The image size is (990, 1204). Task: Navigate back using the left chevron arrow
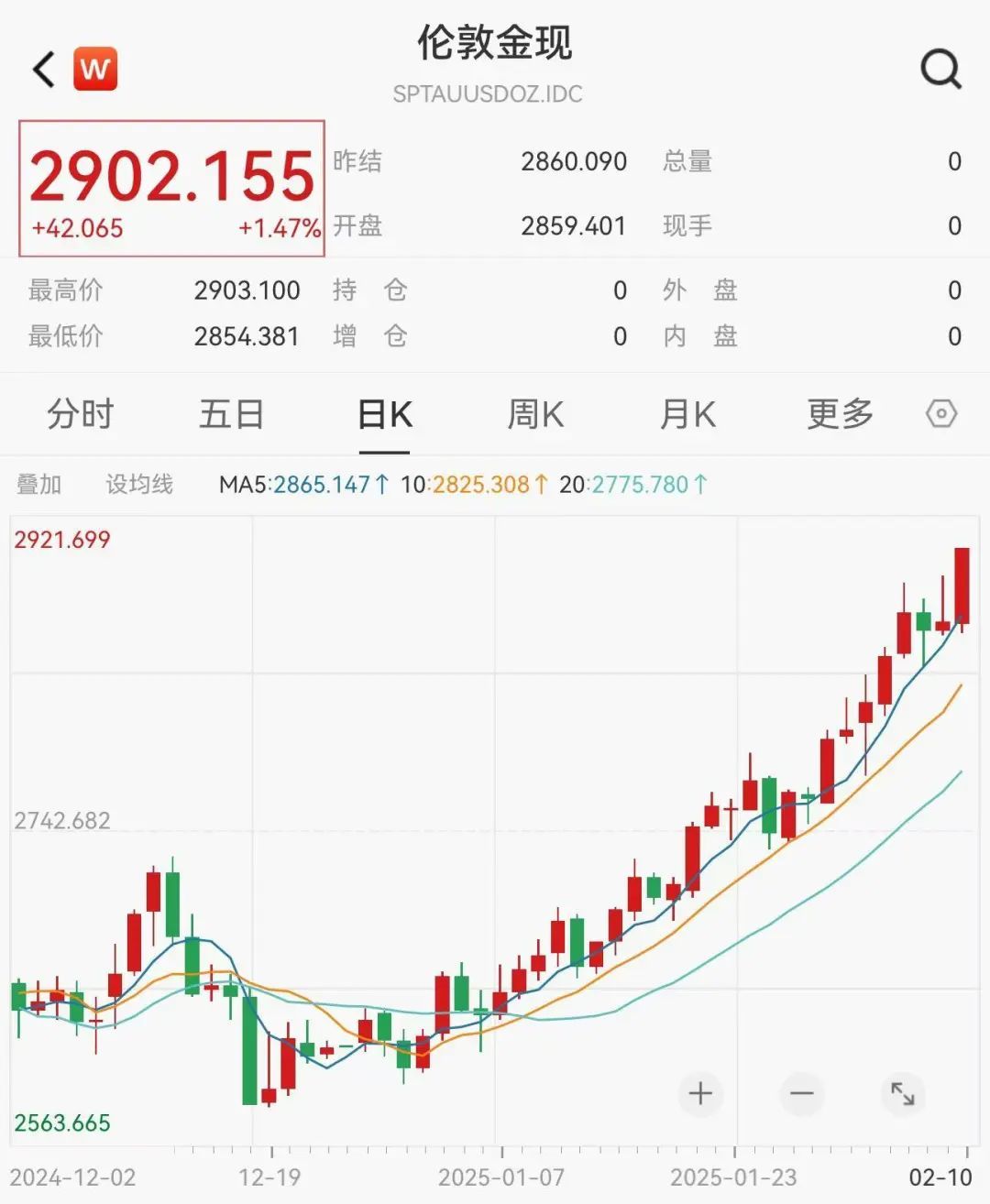coord(40,69)
